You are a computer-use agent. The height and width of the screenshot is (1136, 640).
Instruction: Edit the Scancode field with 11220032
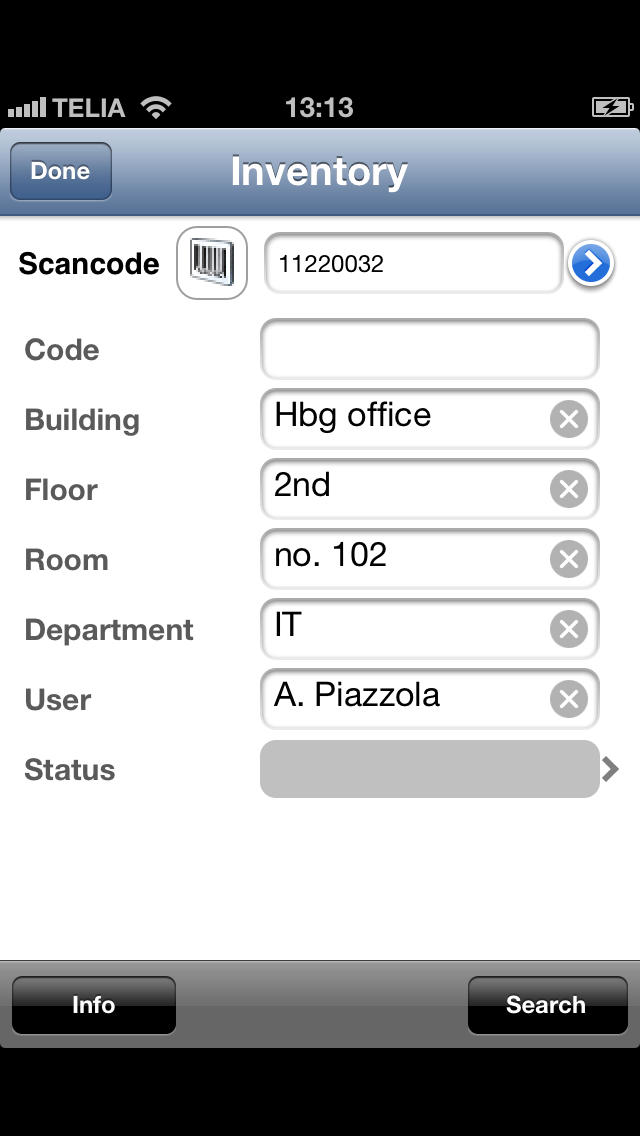[414, 264]
